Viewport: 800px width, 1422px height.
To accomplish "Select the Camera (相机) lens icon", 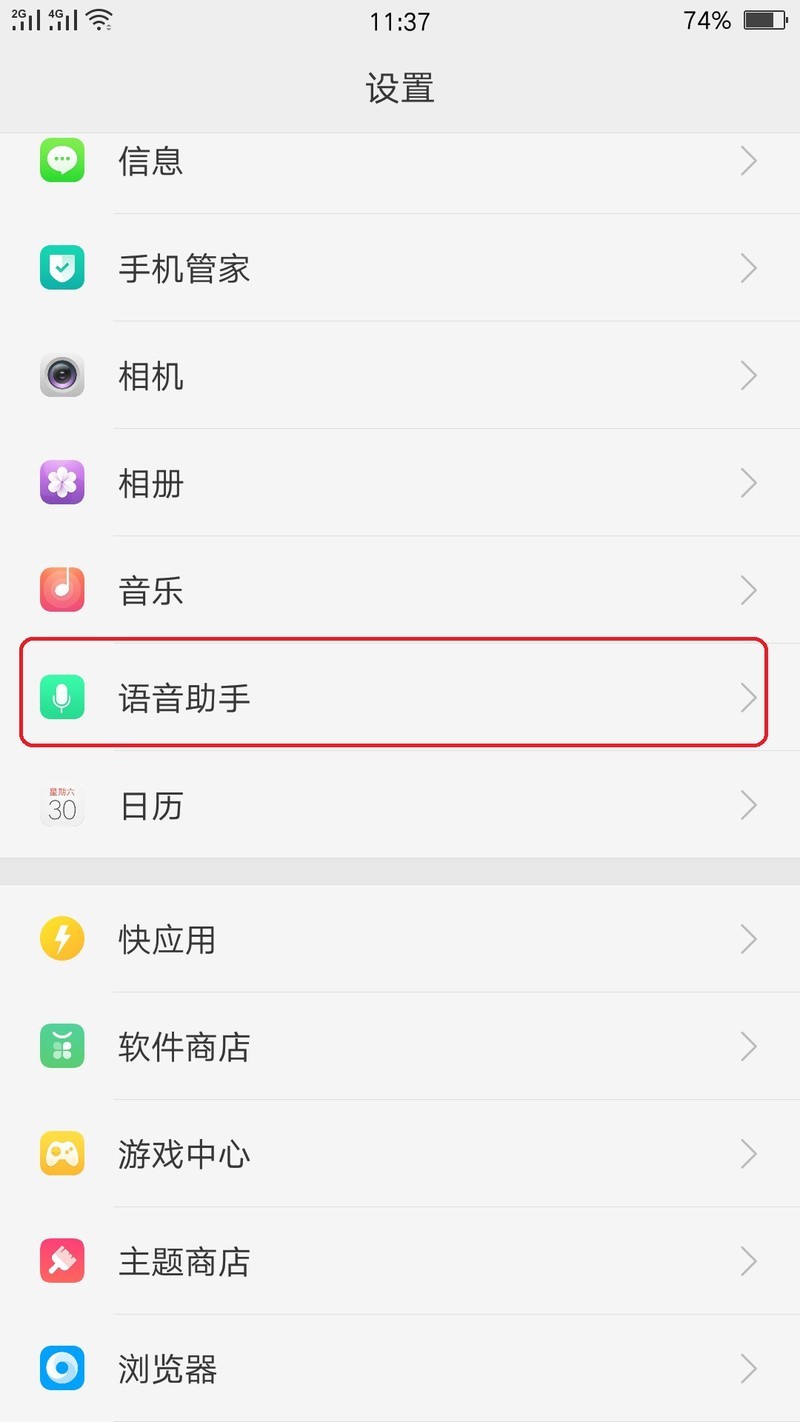I will coord(62,376).
